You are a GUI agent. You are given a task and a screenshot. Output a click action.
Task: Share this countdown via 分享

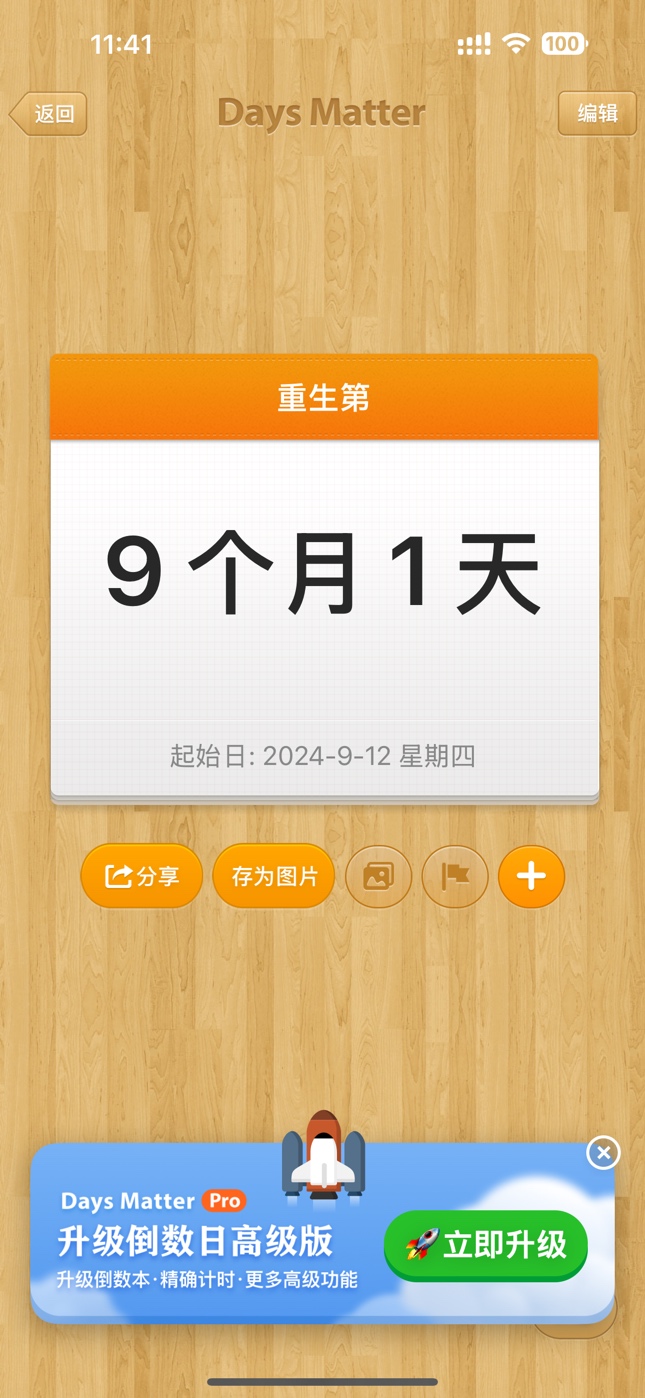(x=142, y=877)
